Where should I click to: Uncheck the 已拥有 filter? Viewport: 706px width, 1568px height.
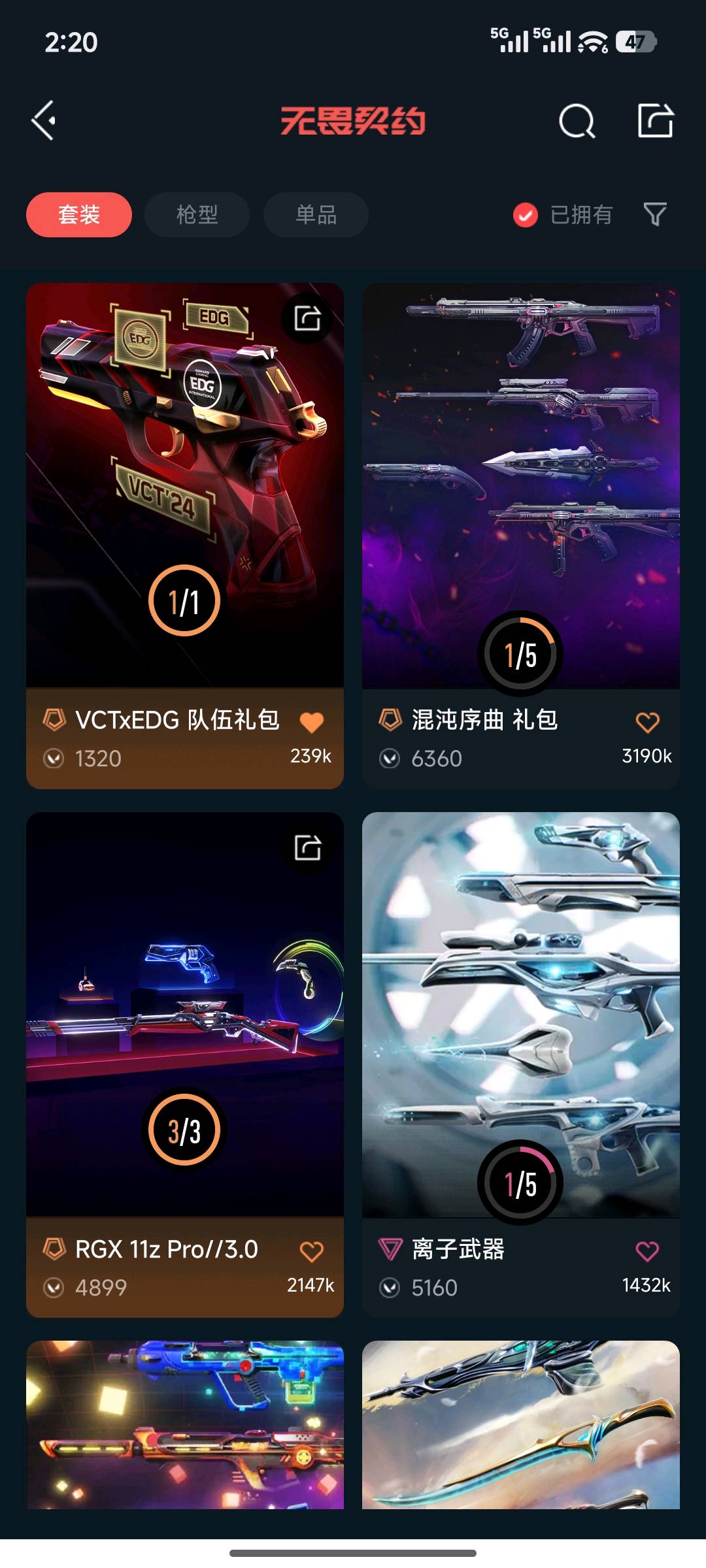coord(526,214)
